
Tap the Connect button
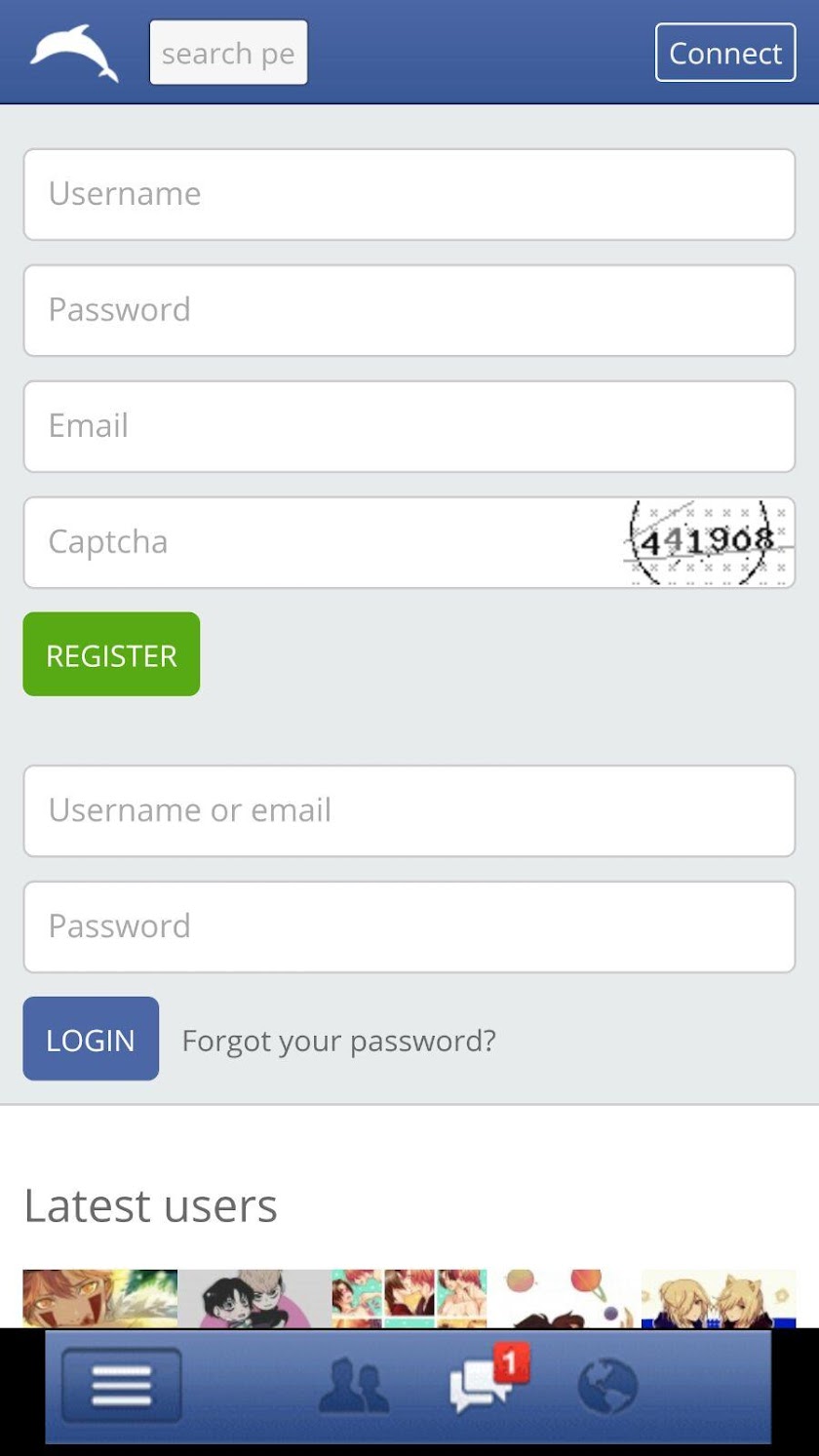(x=725, y=53)
